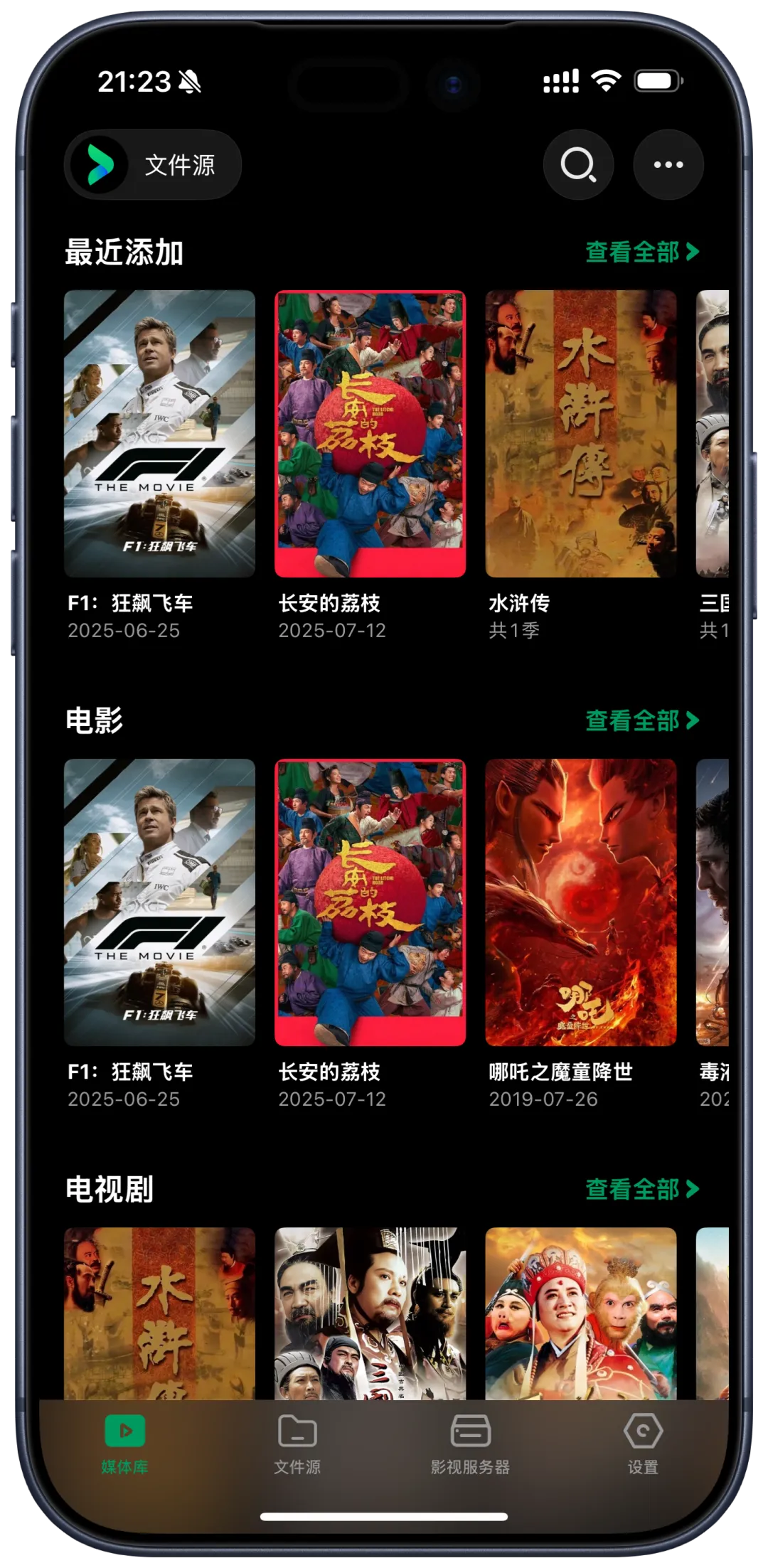The image size is (768, 1568).
Task: Open the search icon
Action: point(578,165)
